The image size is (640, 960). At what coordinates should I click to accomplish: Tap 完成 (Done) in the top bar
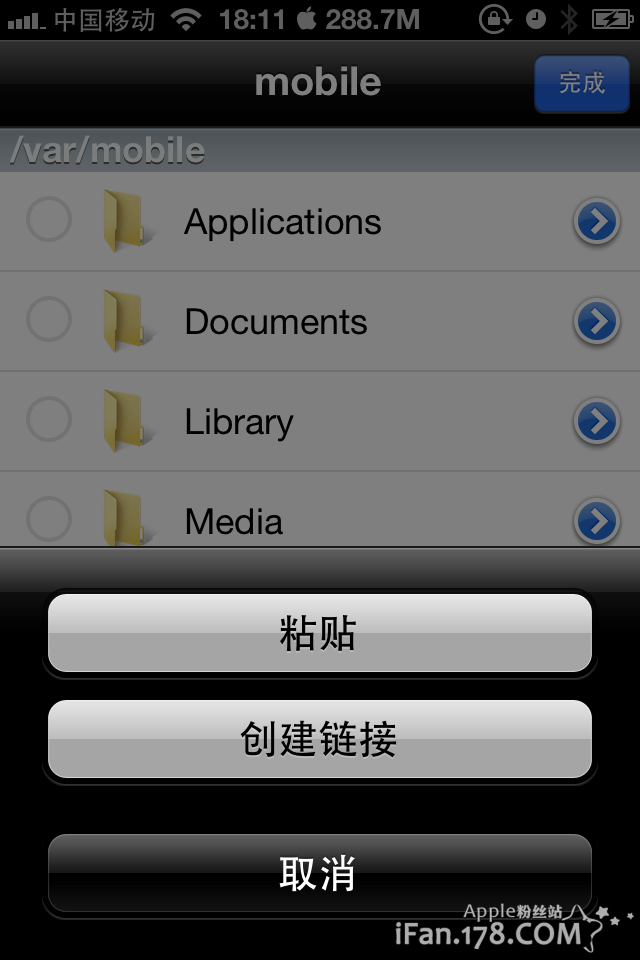pyautogui.click(x=581, y=83)
